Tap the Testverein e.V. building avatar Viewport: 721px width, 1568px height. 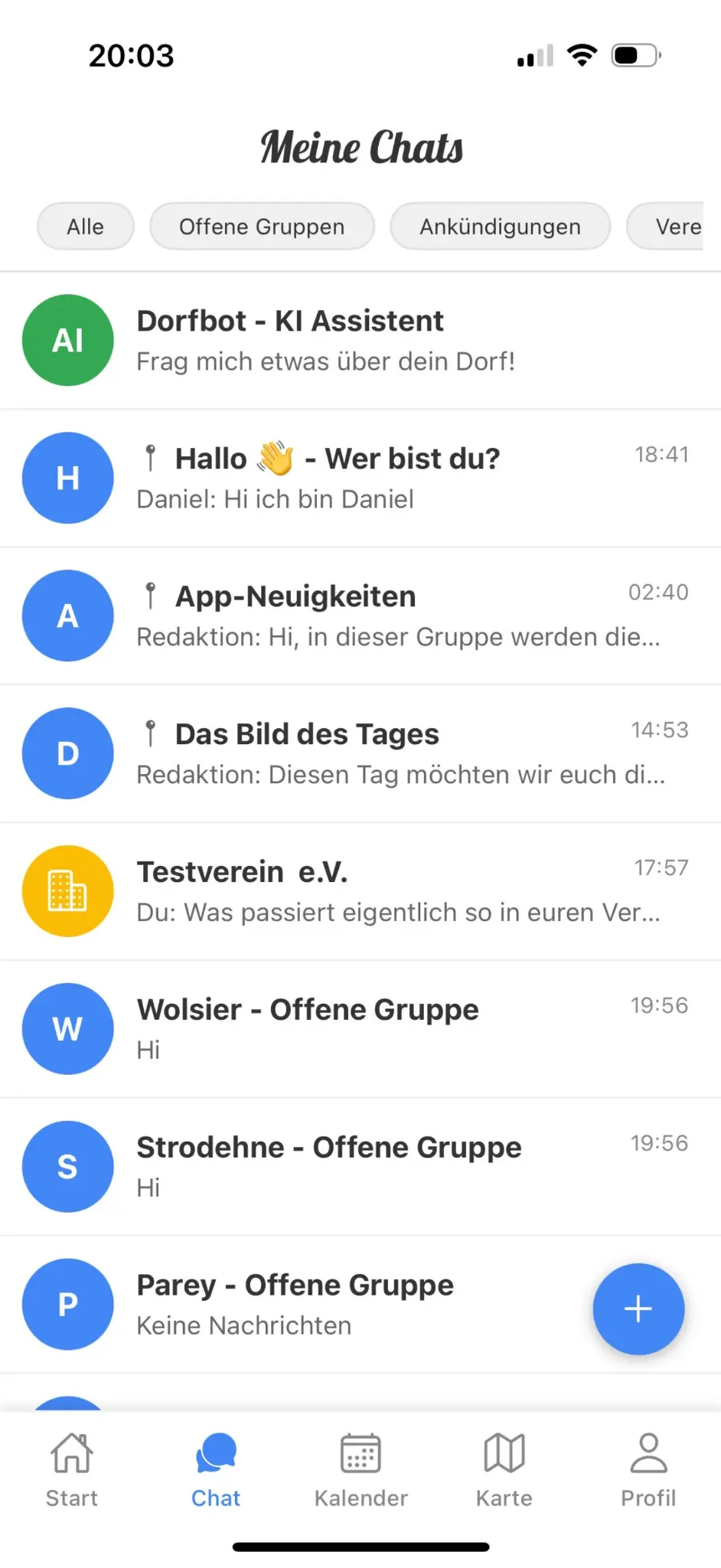[x=67, y=890]
